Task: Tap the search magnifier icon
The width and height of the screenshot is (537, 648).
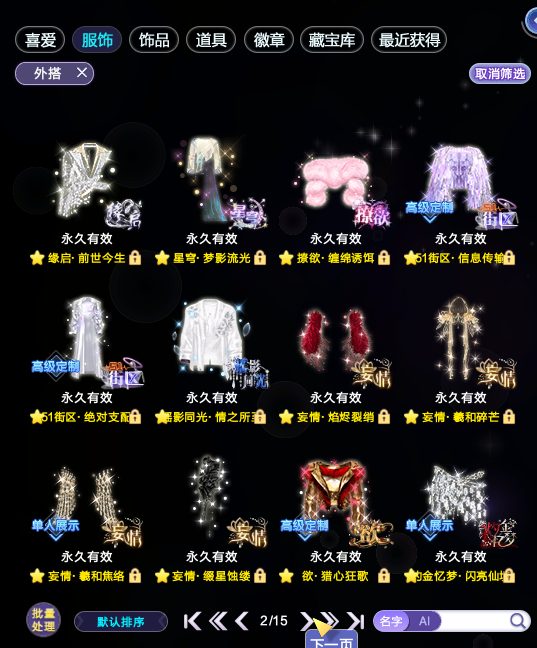Action: (518, 621)
